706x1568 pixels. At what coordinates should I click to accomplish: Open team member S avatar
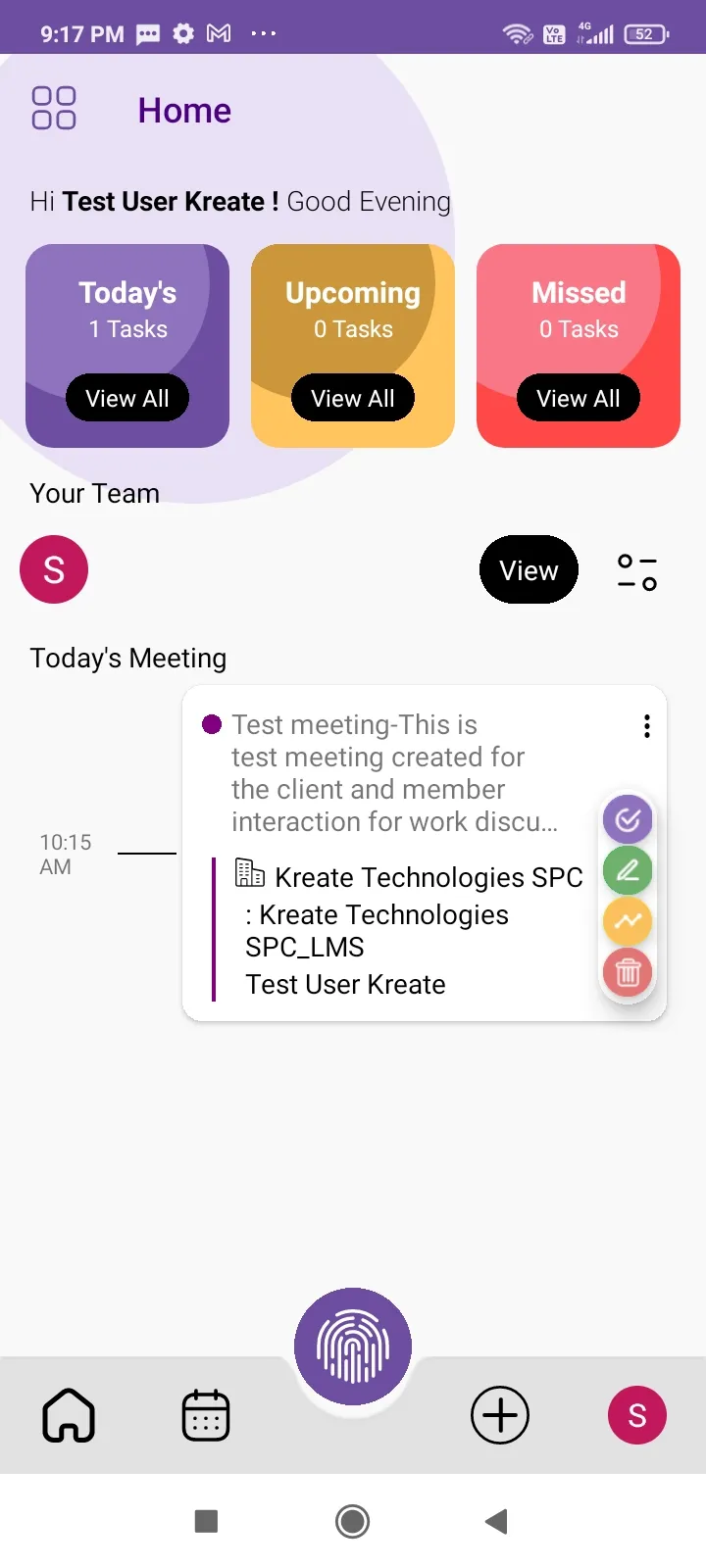54,569
